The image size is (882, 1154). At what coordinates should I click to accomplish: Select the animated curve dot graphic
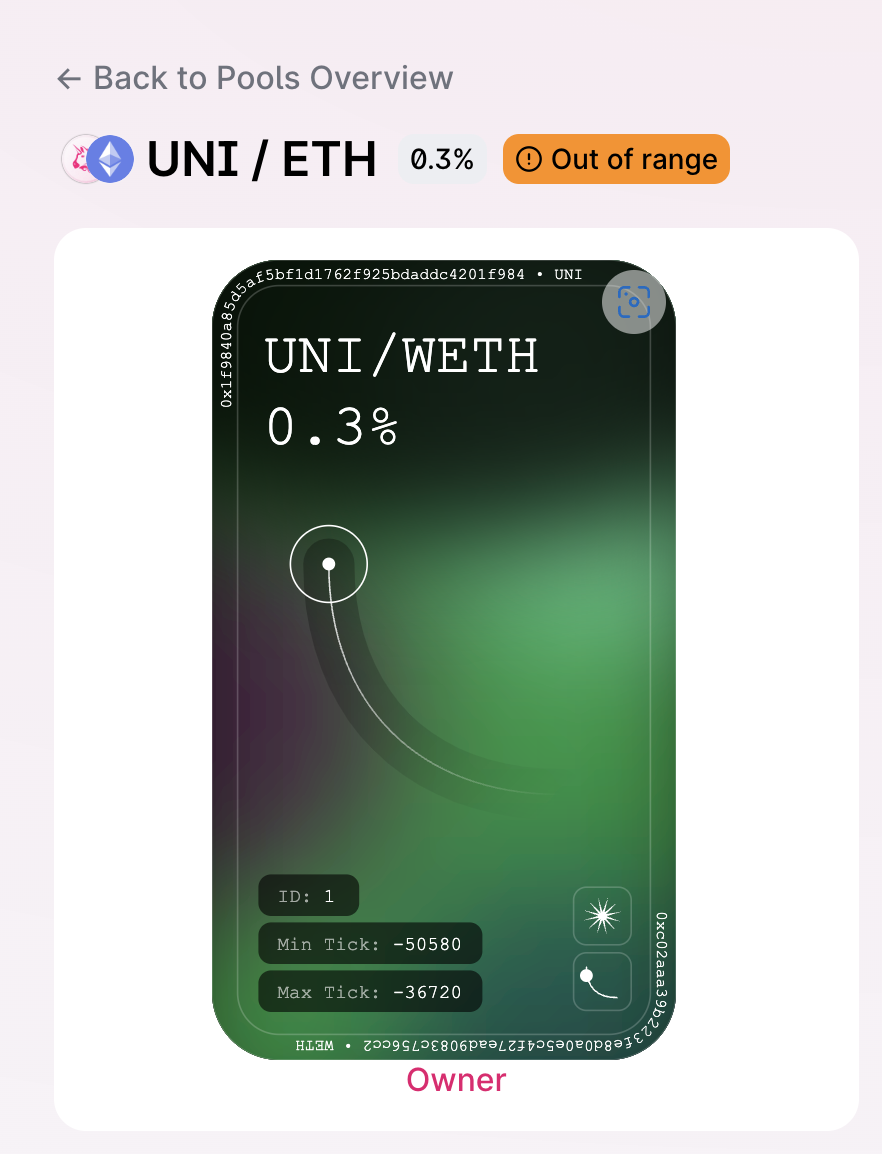[x=328, y=563]
